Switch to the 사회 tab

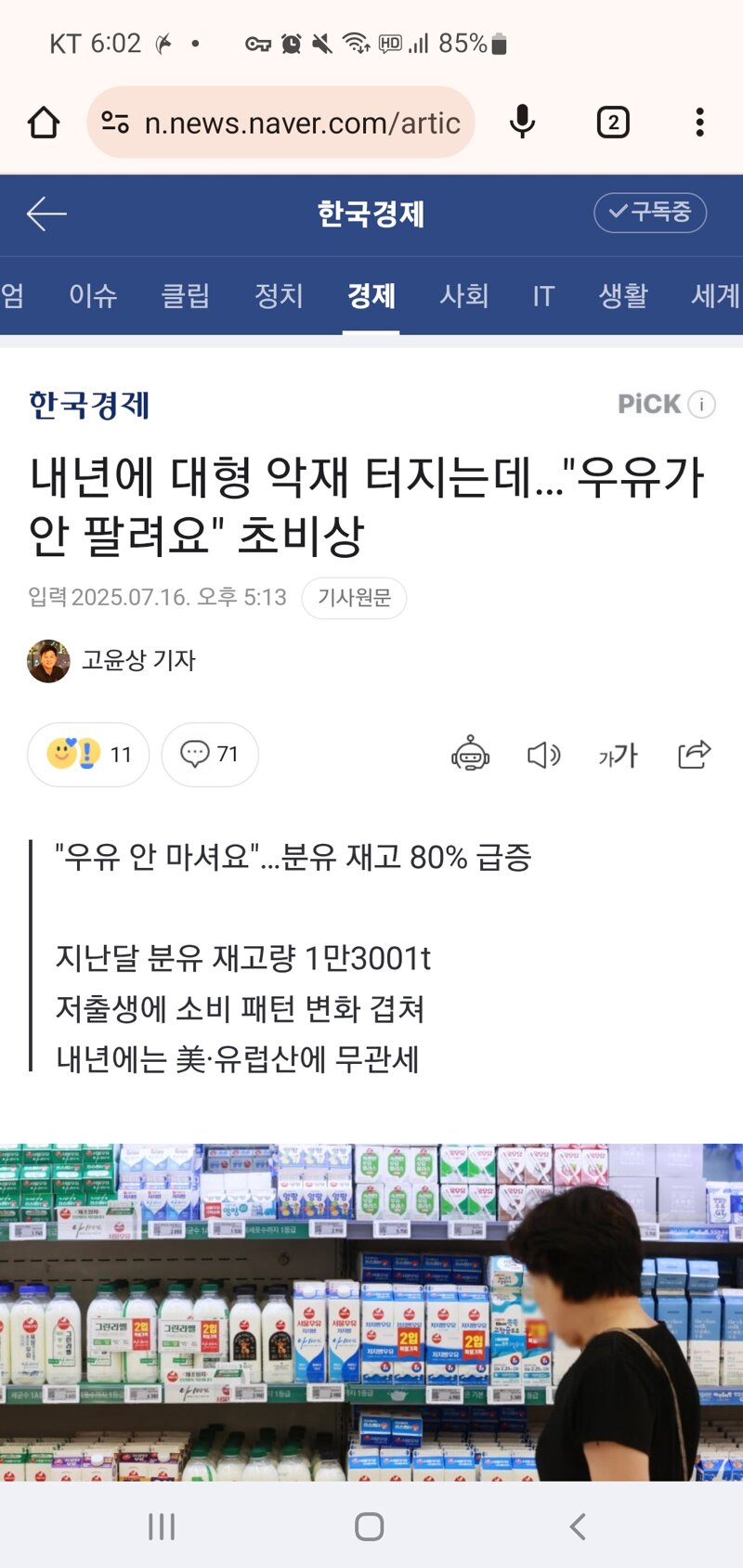click(x=463, y=295)
